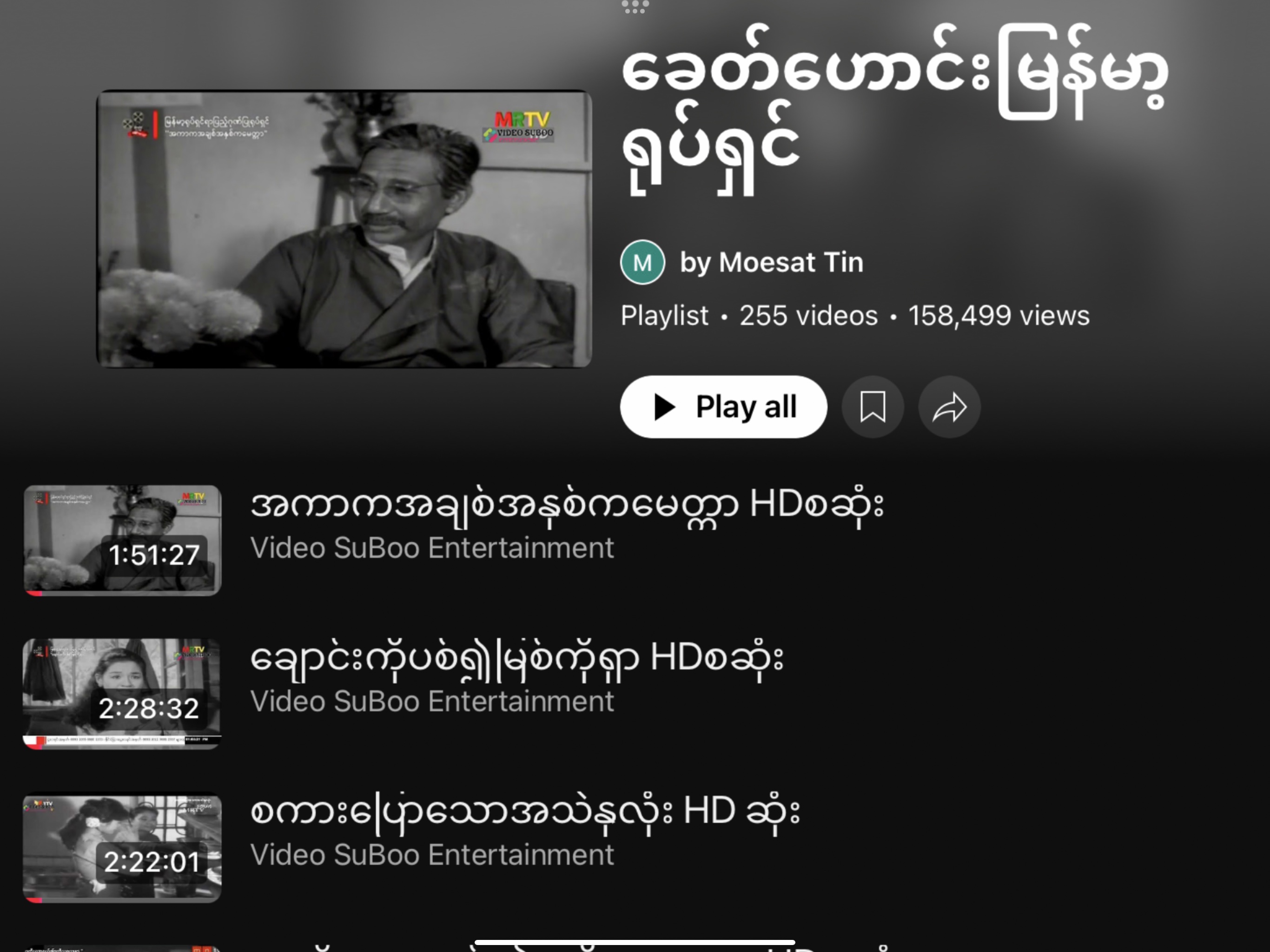Open Moesat Tin's channel
The height and width of the screenshot is (952, 1270).
tap(770, 262)
